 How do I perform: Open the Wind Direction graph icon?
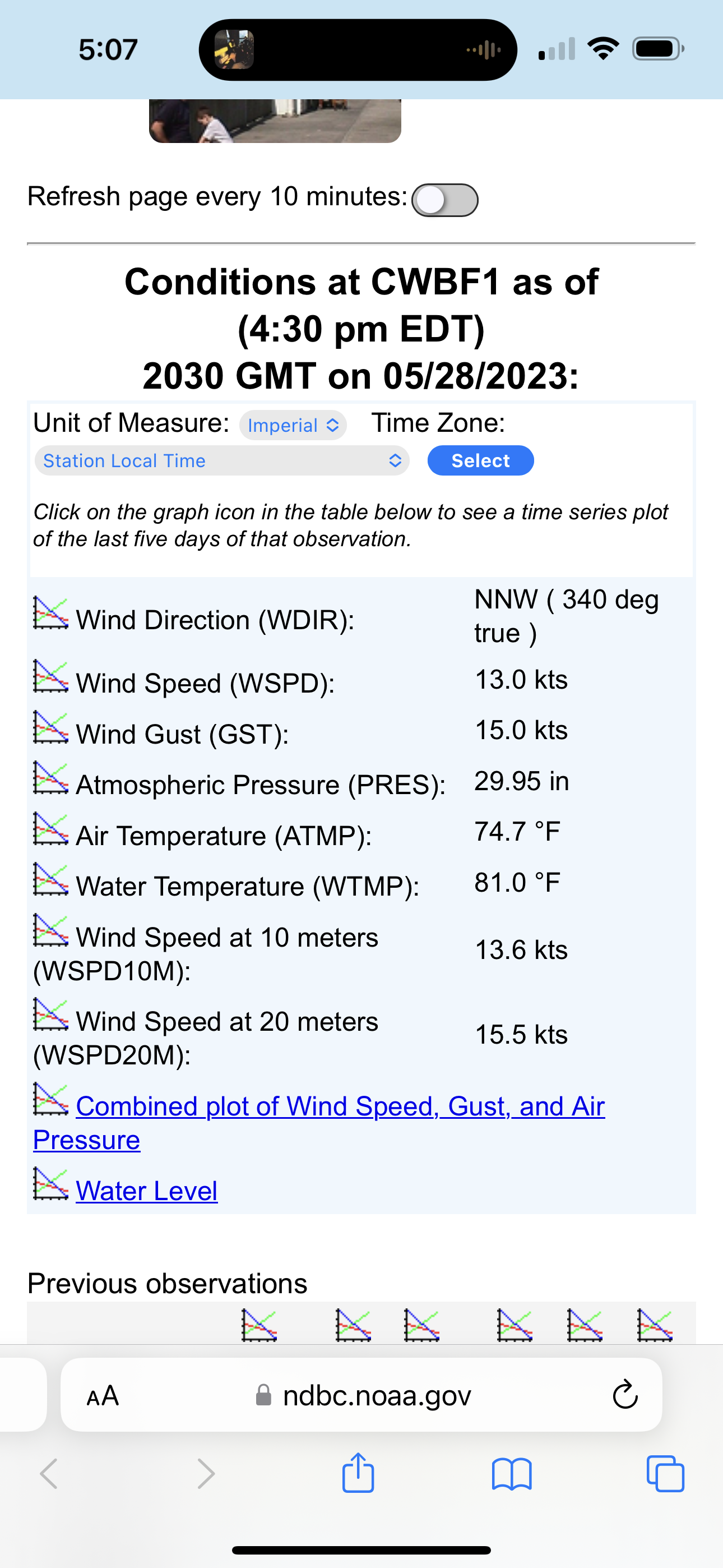coord(50,613)
